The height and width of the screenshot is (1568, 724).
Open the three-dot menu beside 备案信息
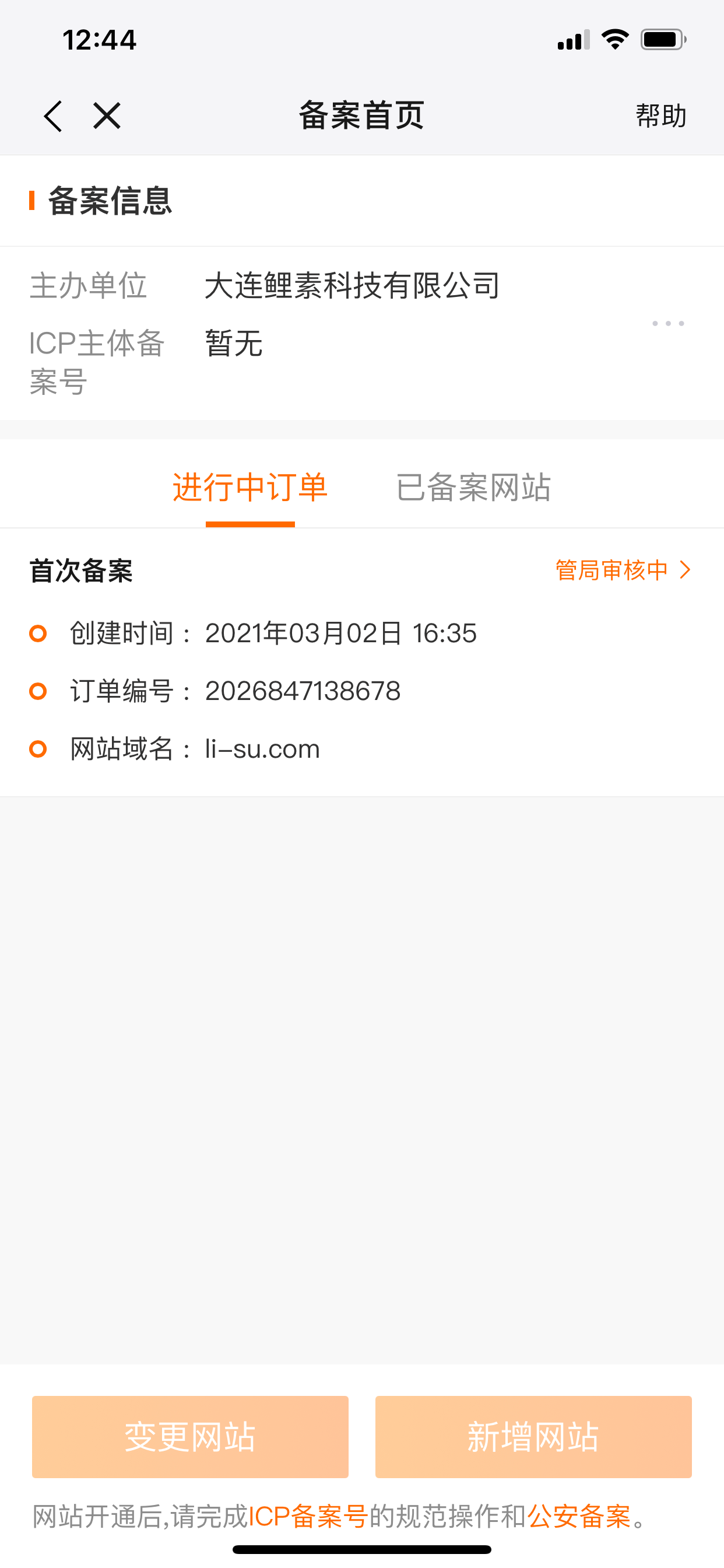coord(668,323)
